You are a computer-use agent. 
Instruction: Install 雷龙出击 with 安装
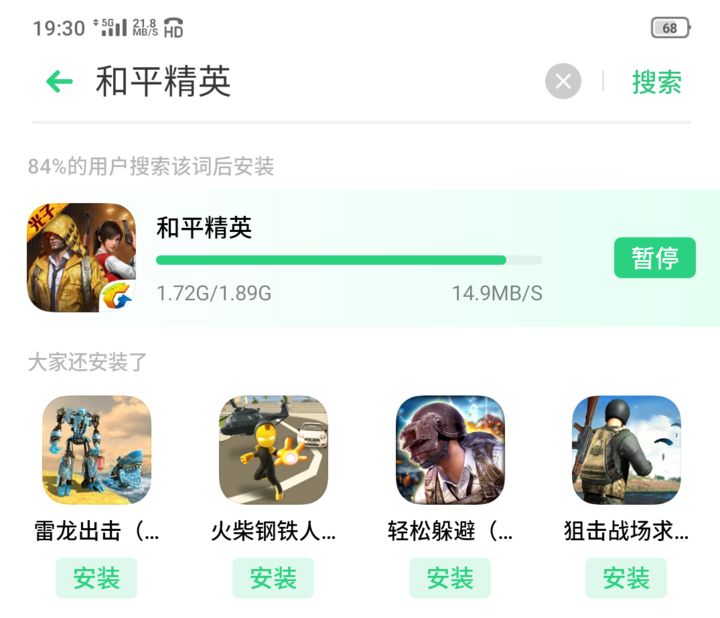97,578
